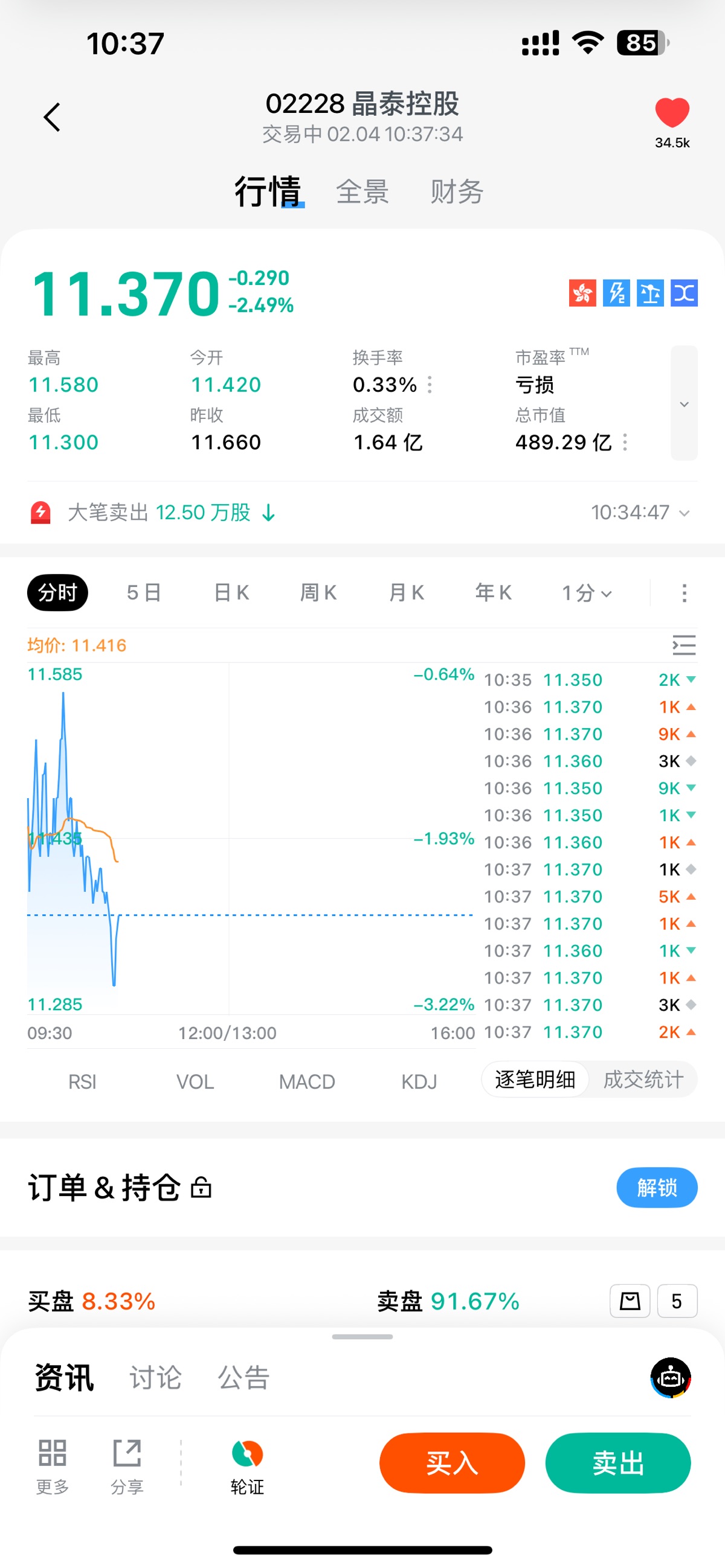Open 轮证 warrants
The width and height of the screenshot is (725, 1568).
[x=247, y=1467]
